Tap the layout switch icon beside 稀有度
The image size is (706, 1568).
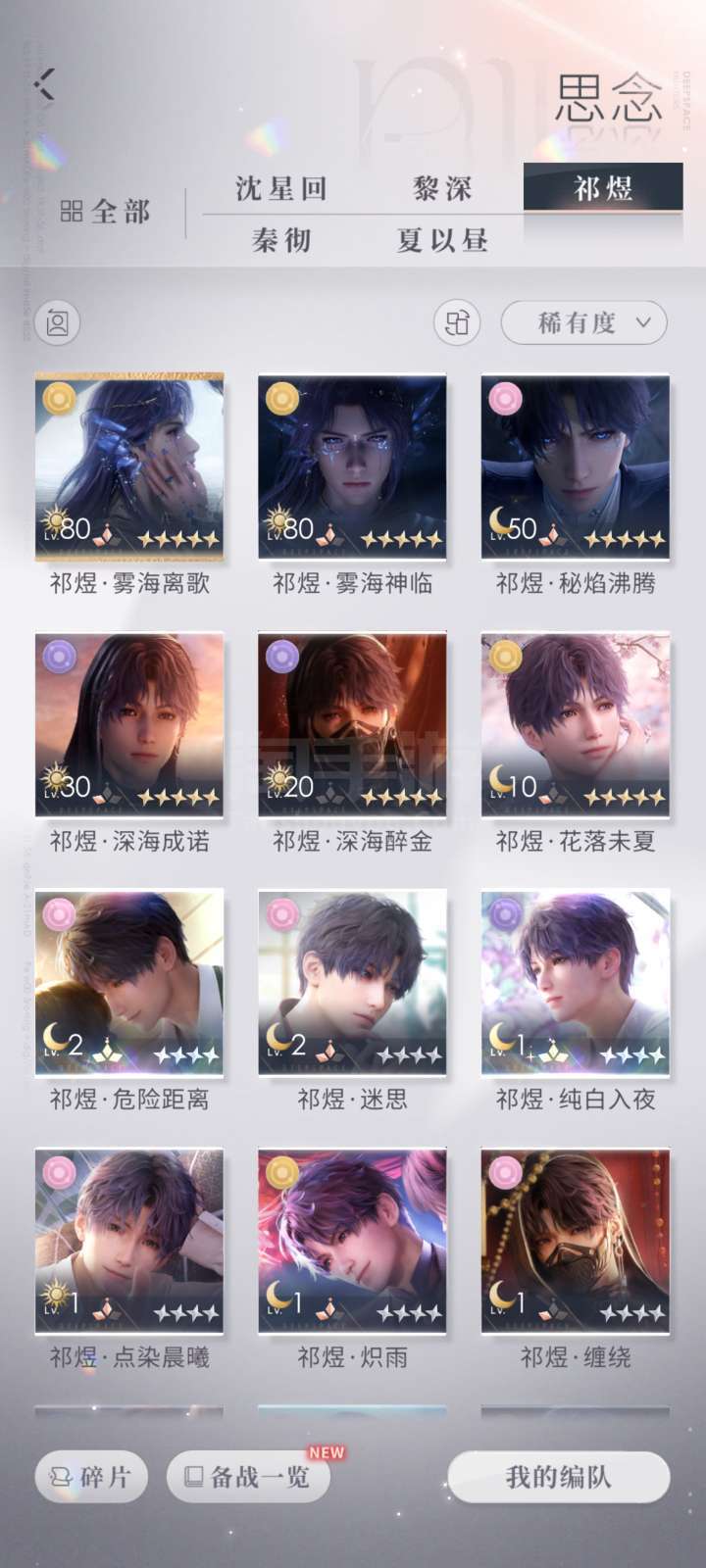tap(457, 322)
